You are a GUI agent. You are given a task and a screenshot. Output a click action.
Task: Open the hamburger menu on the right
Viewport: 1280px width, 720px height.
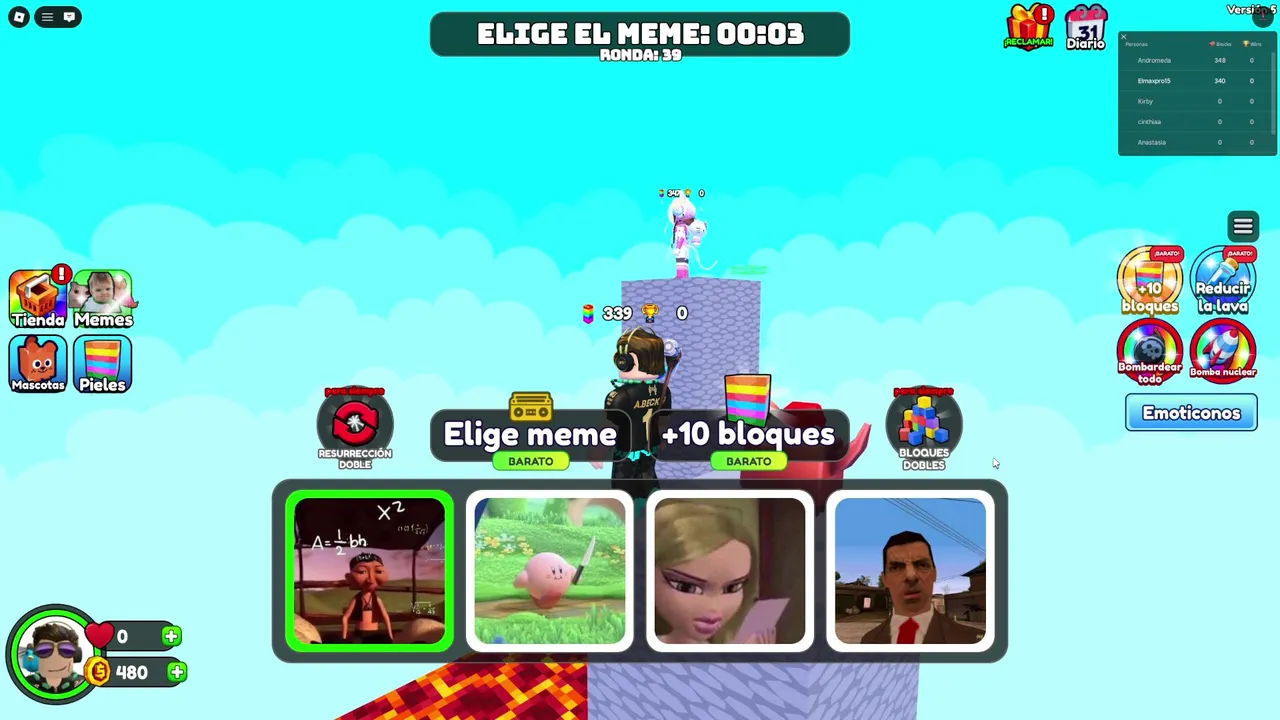coord(1243,227)
